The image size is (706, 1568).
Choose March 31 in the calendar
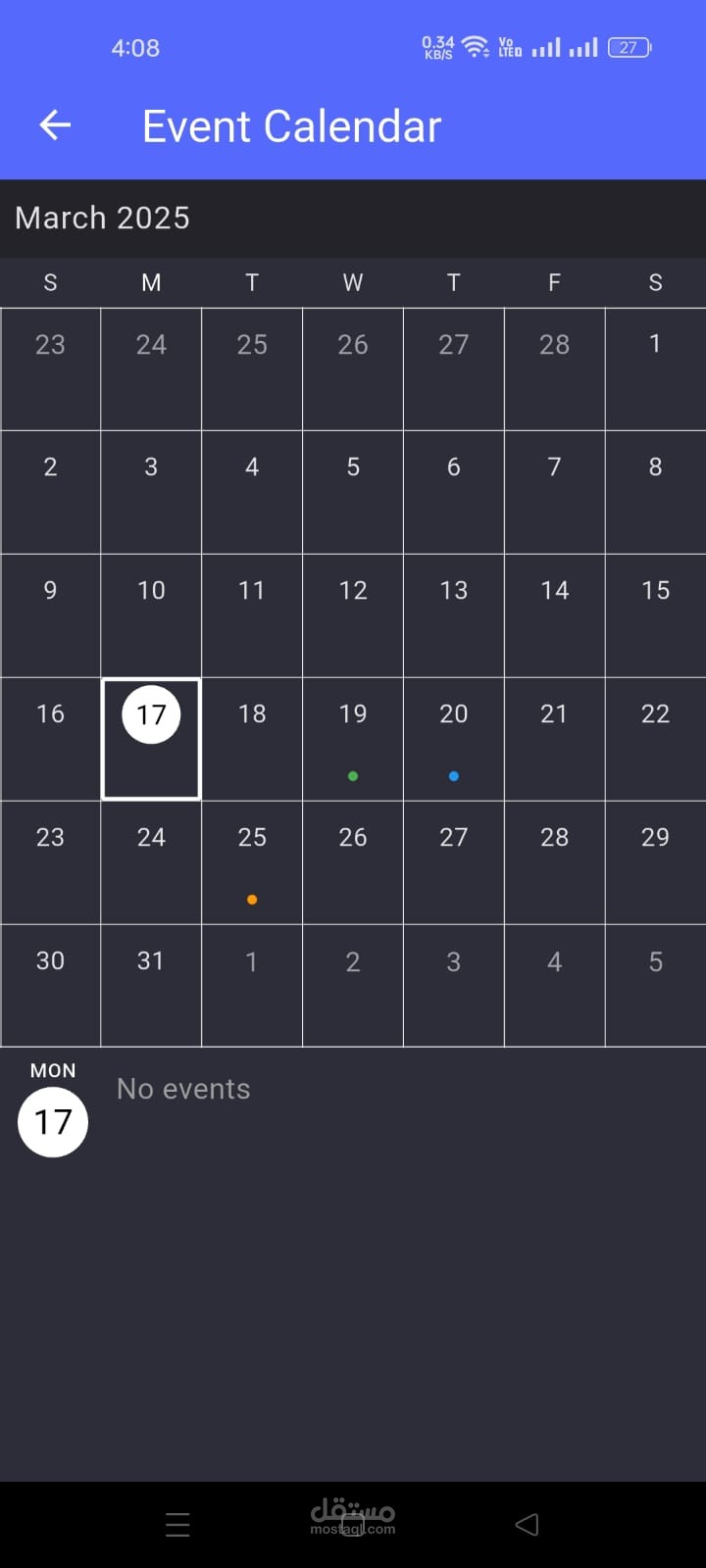click(x=151, y=984)
